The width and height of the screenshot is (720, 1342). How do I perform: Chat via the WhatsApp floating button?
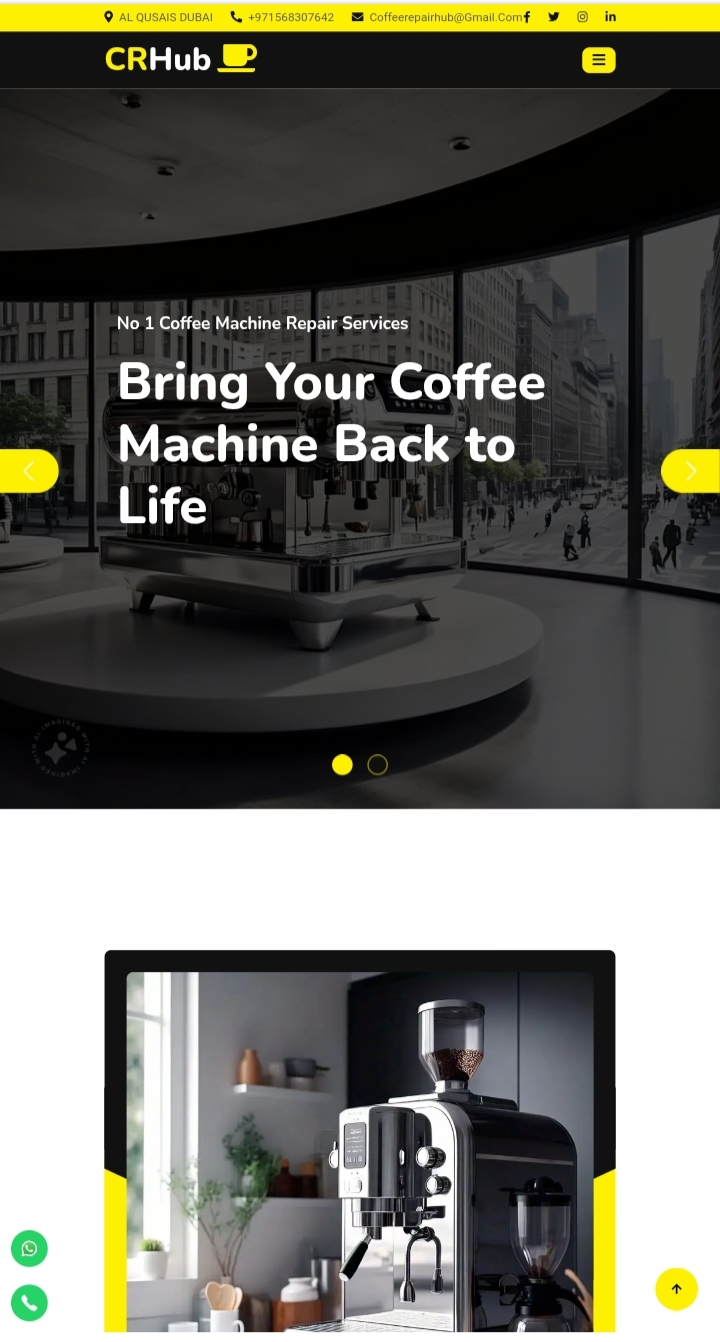(29, 1248)
